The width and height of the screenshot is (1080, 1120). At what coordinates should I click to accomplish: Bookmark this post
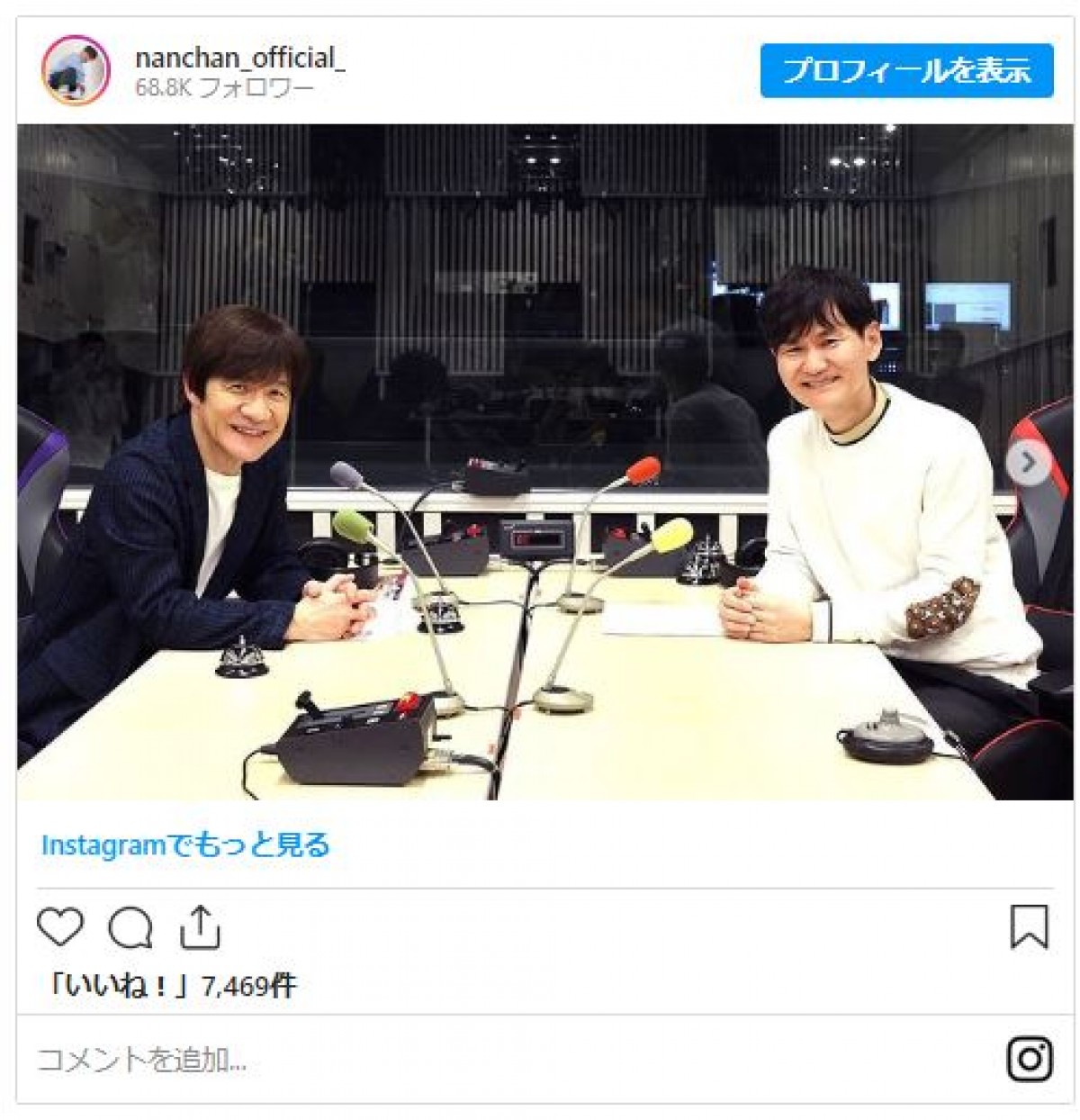pos(1029,927)
